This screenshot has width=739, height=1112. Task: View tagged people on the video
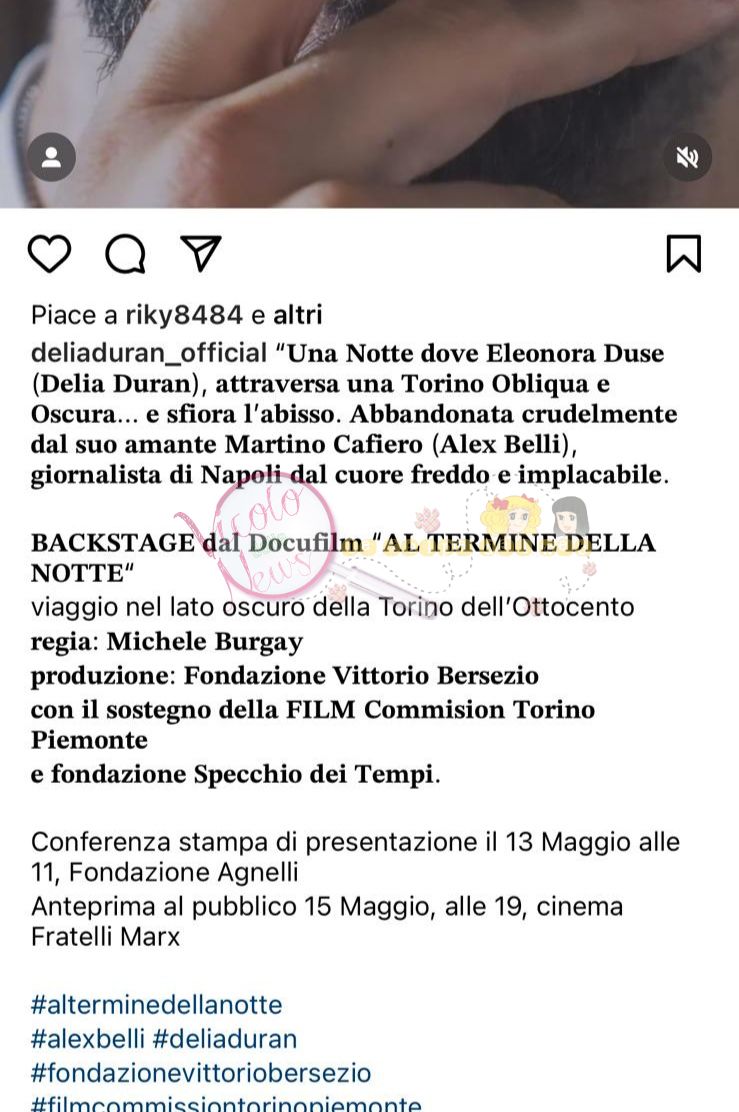[x=52, y=157]
